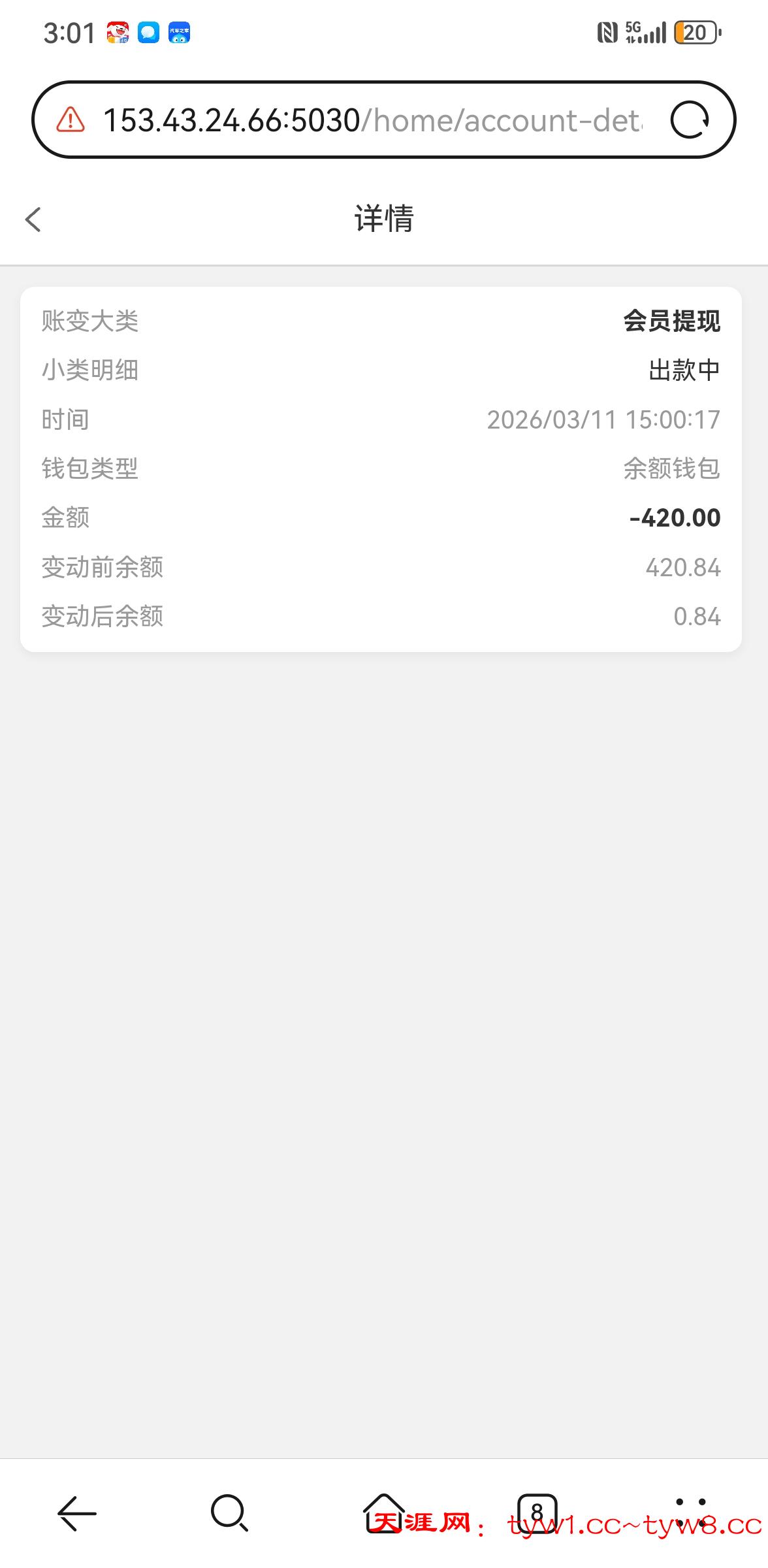Tap the -420.00 amount value
Image resolution: width=768 pixels, height=1568 pixels.
click(674, 517)
